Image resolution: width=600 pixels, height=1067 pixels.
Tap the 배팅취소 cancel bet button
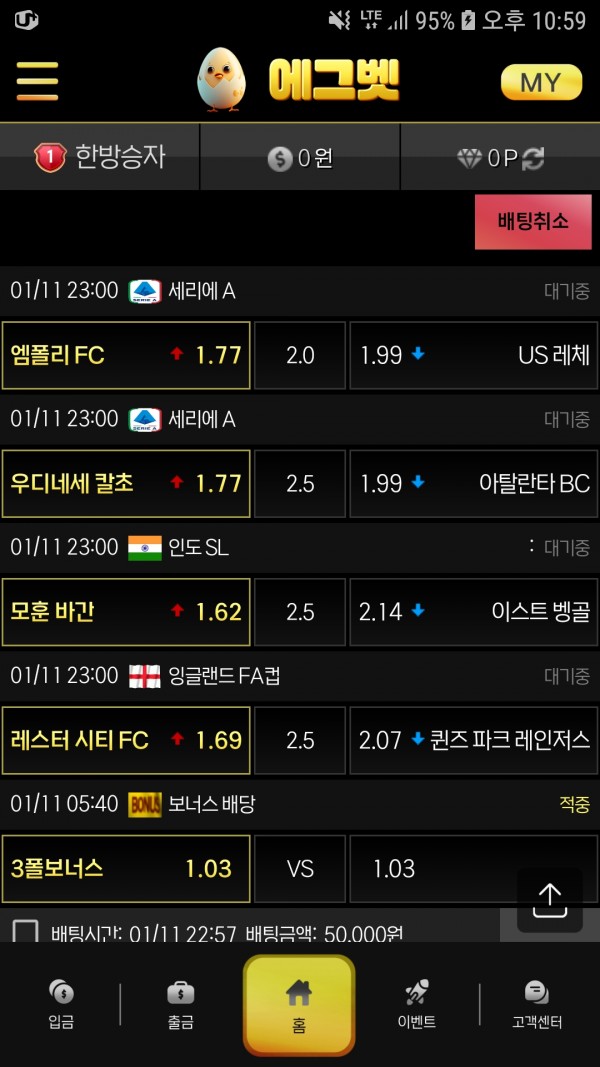tap(533, 222)
